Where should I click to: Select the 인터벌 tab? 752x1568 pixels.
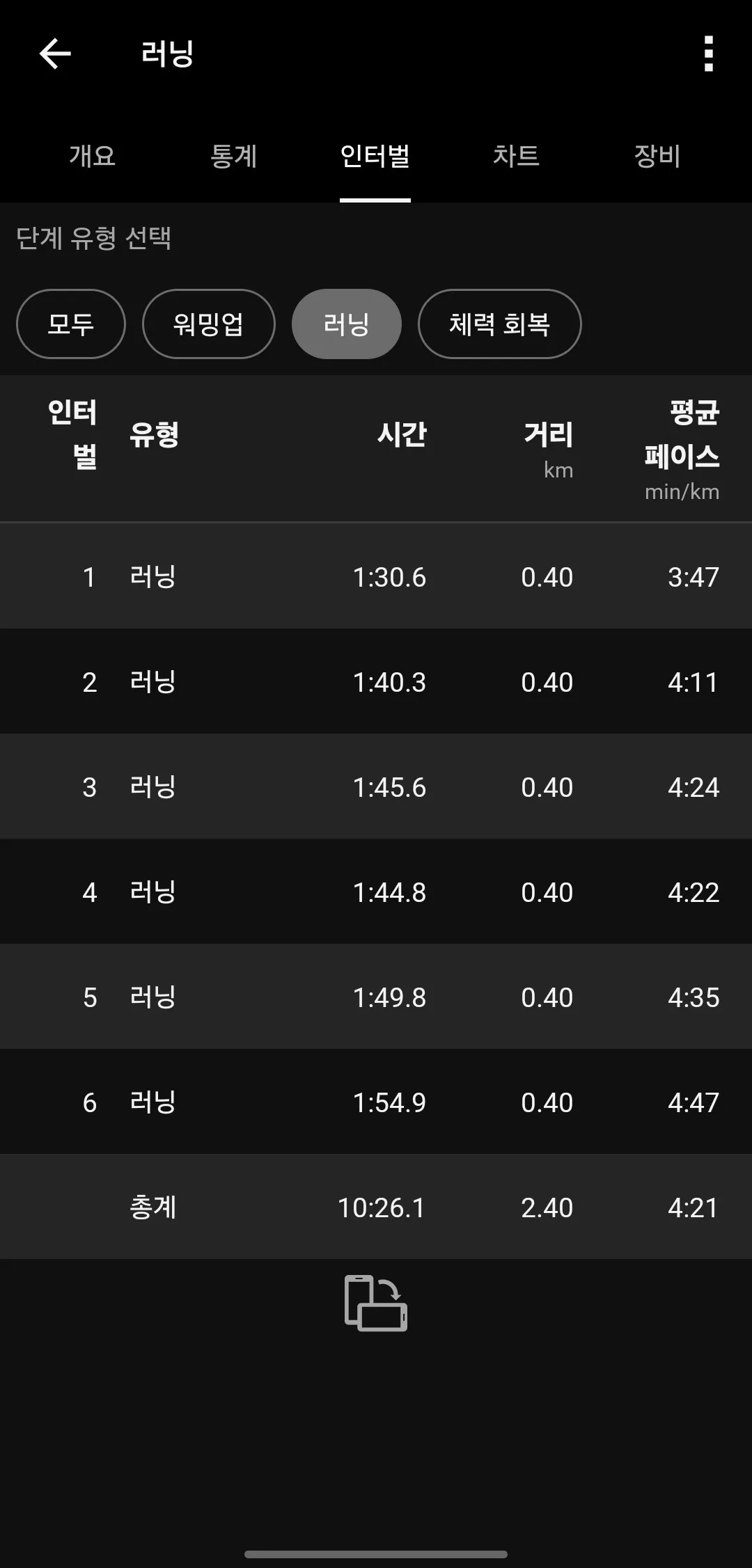(x=375, y=155)
